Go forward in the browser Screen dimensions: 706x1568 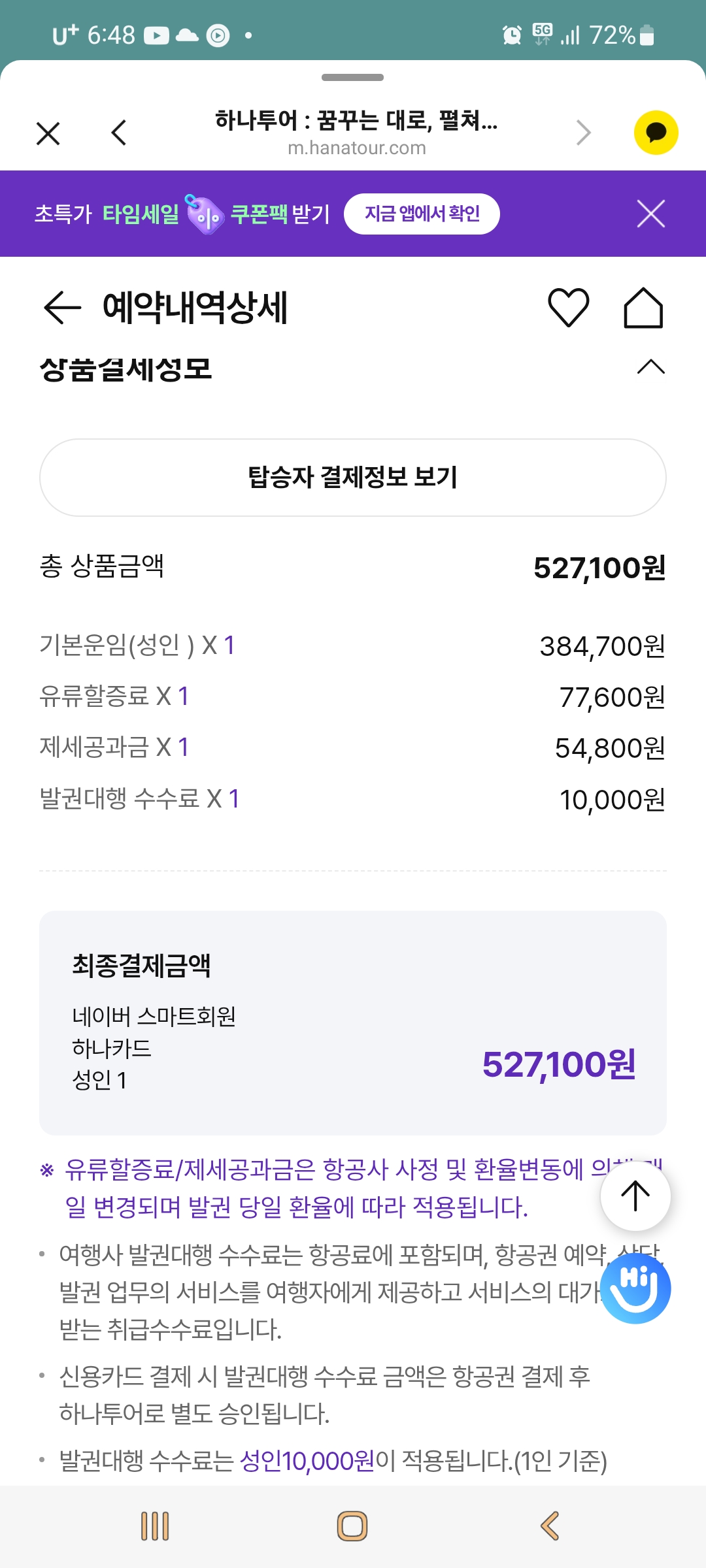pos(583,133)
